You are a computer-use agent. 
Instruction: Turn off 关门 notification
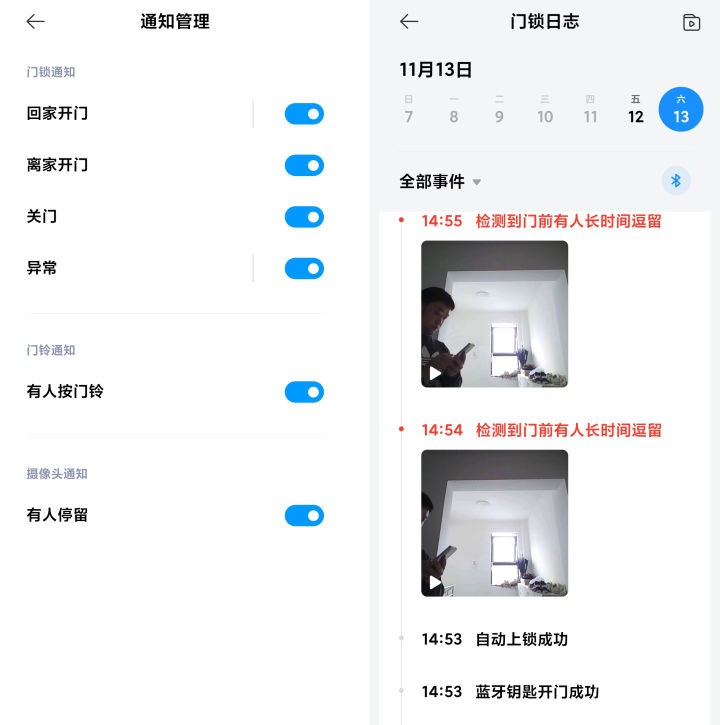(304, 217)
